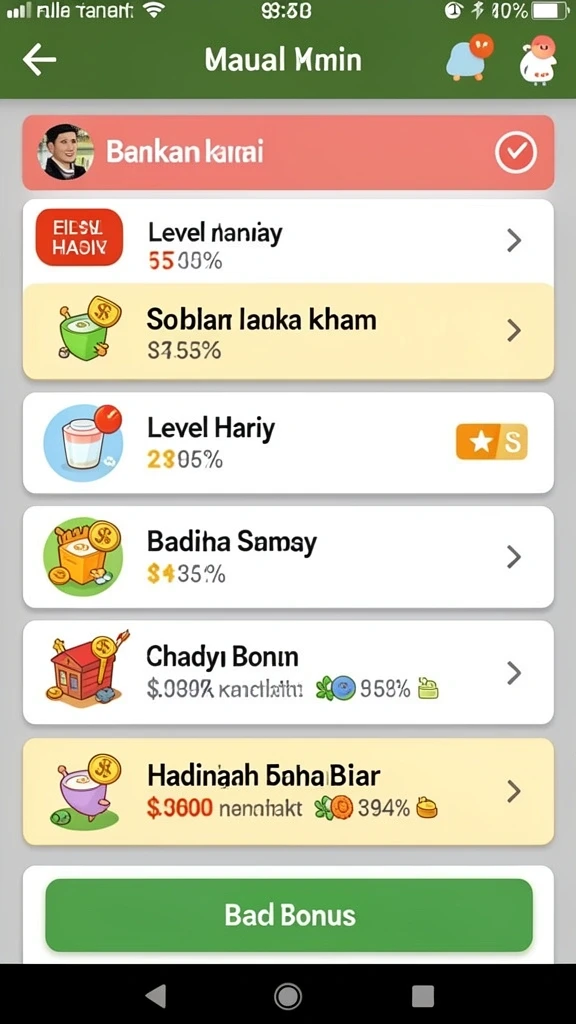Tap the green Bad Bonus button
The height and width of the screenshot is (1024, 576).
point(289,915)
